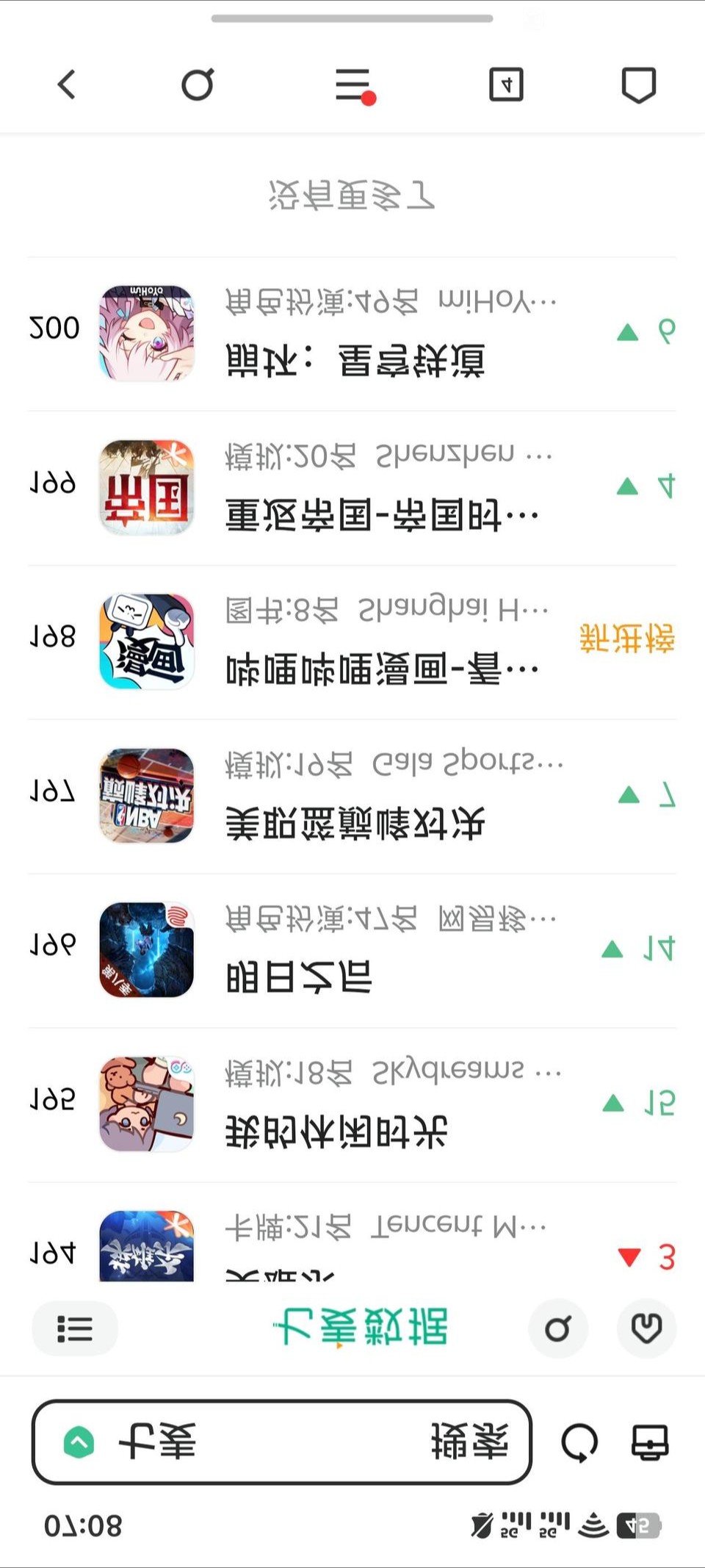705x1568 pixels.
Task: Open the user profile icon on 七麦数据 header
Action: click(x=646, y=1328)
